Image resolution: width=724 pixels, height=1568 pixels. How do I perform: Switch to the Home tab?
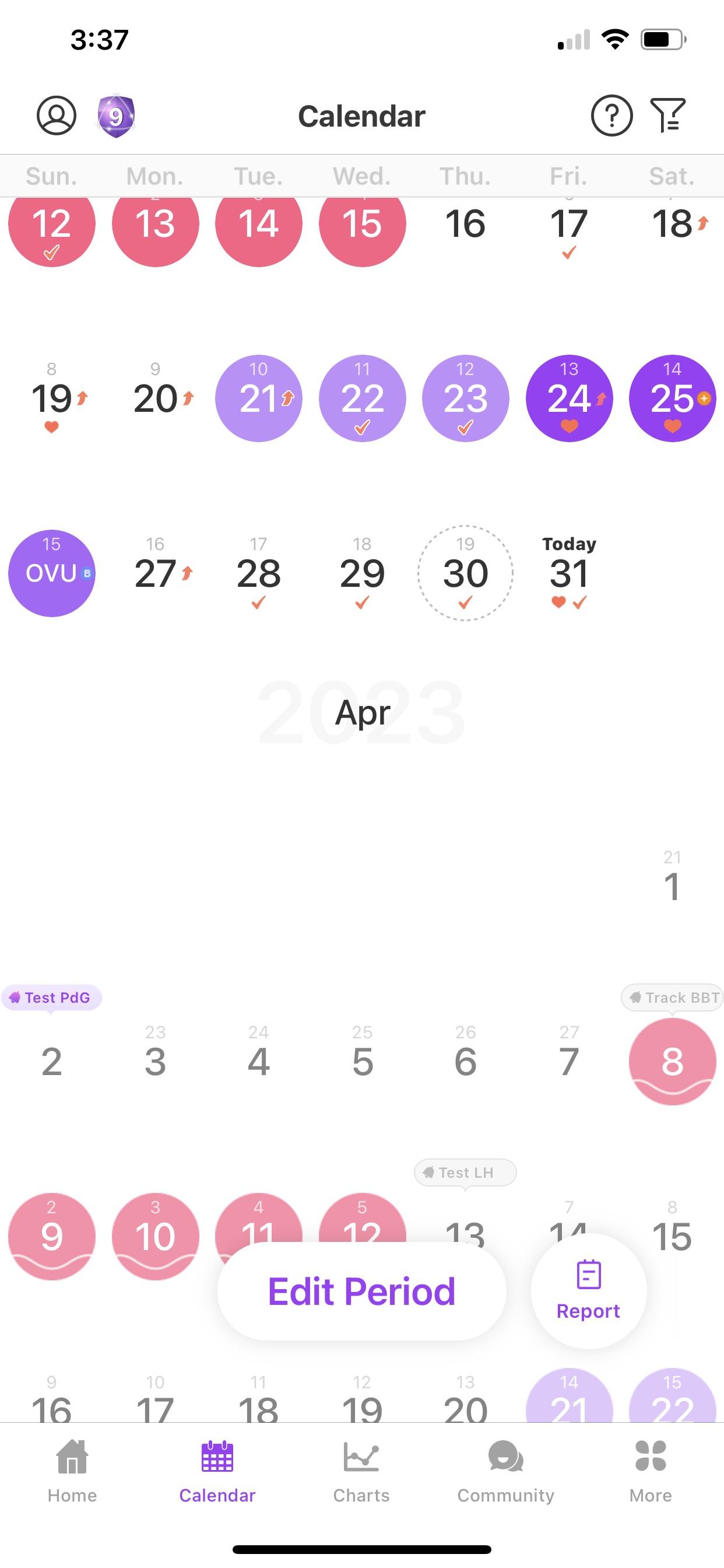point(72,1471)
